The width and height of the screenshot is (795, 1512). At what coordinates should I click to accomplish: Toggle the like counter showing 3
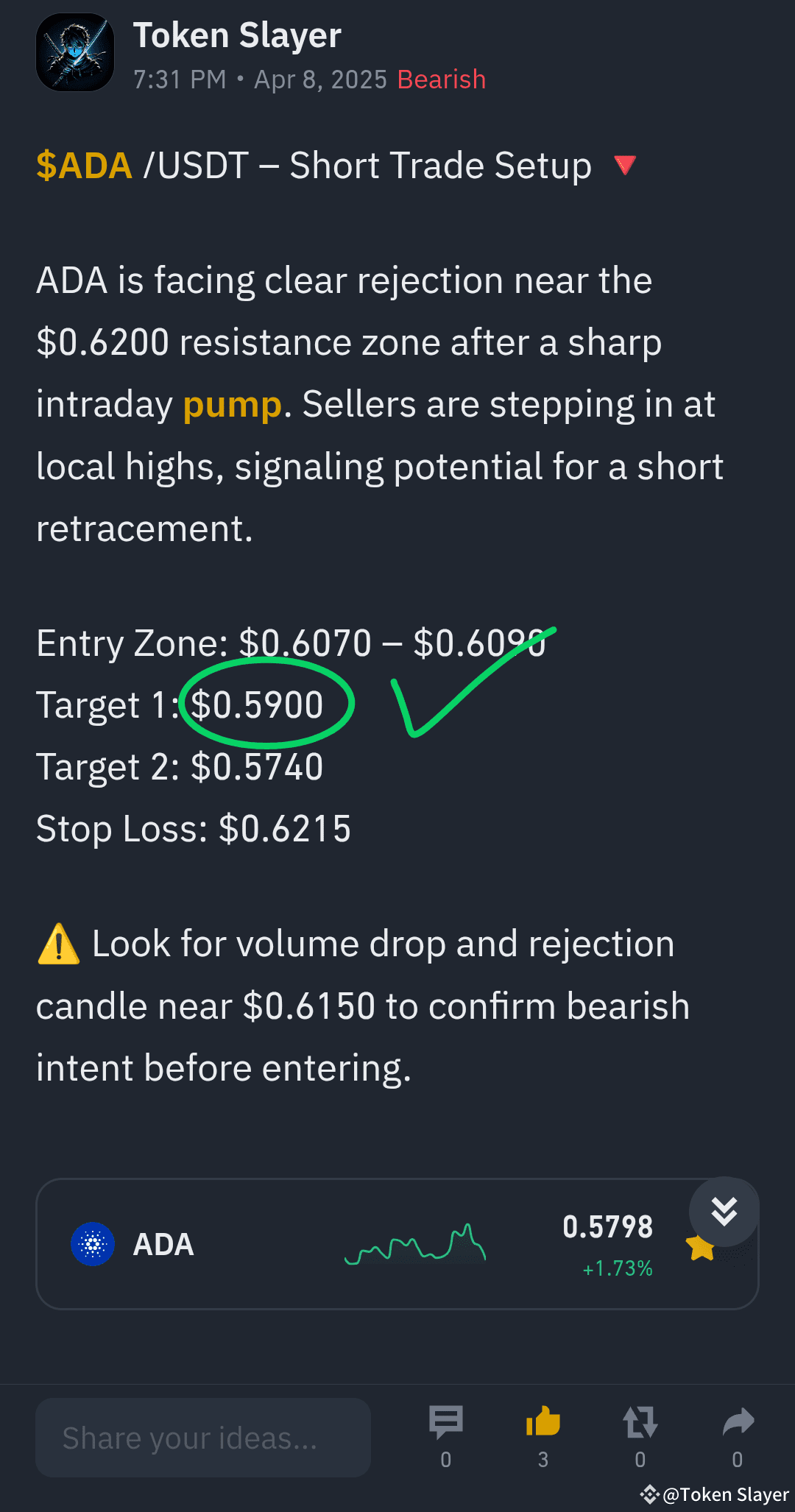tap(543, 1460)
